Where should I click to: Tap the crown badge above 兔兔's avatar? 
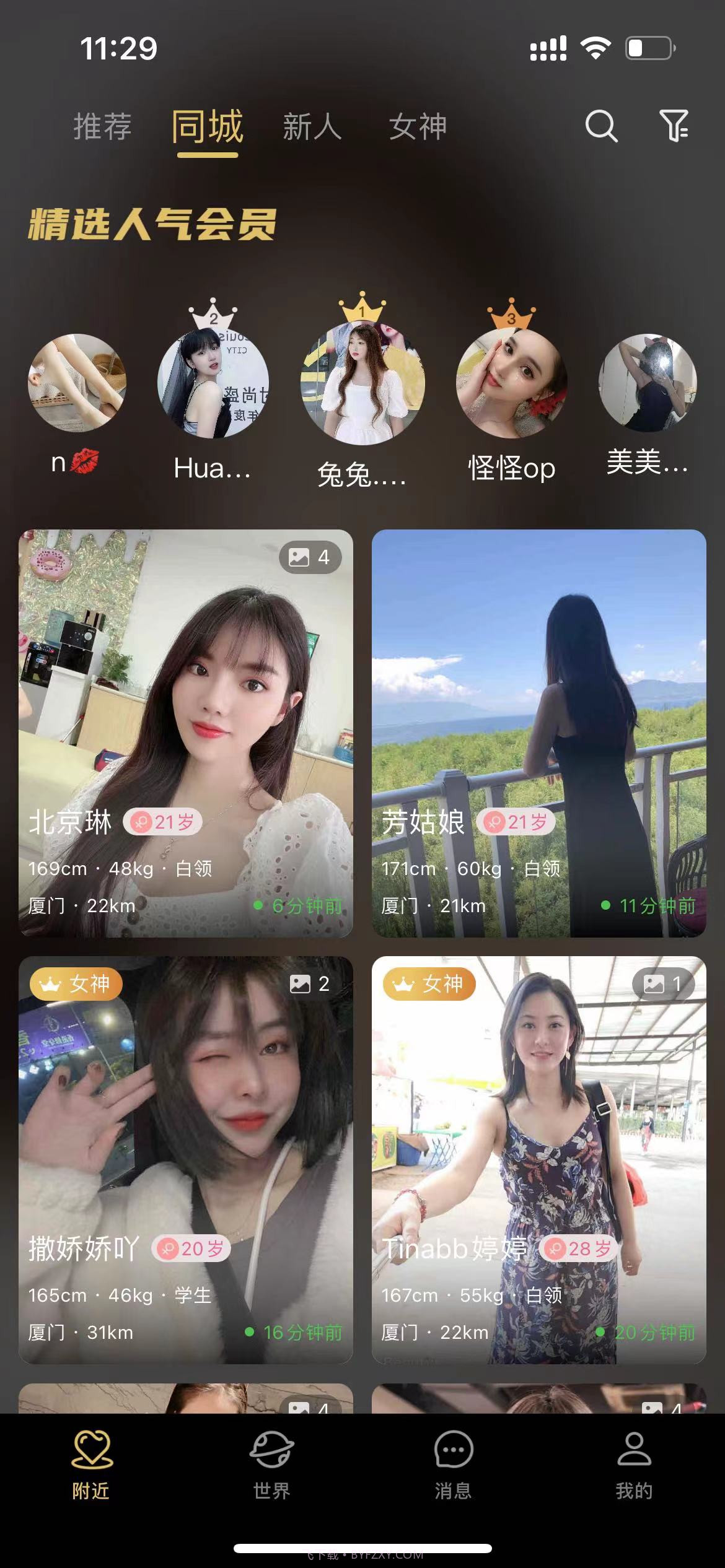click(x=361, y=308)
